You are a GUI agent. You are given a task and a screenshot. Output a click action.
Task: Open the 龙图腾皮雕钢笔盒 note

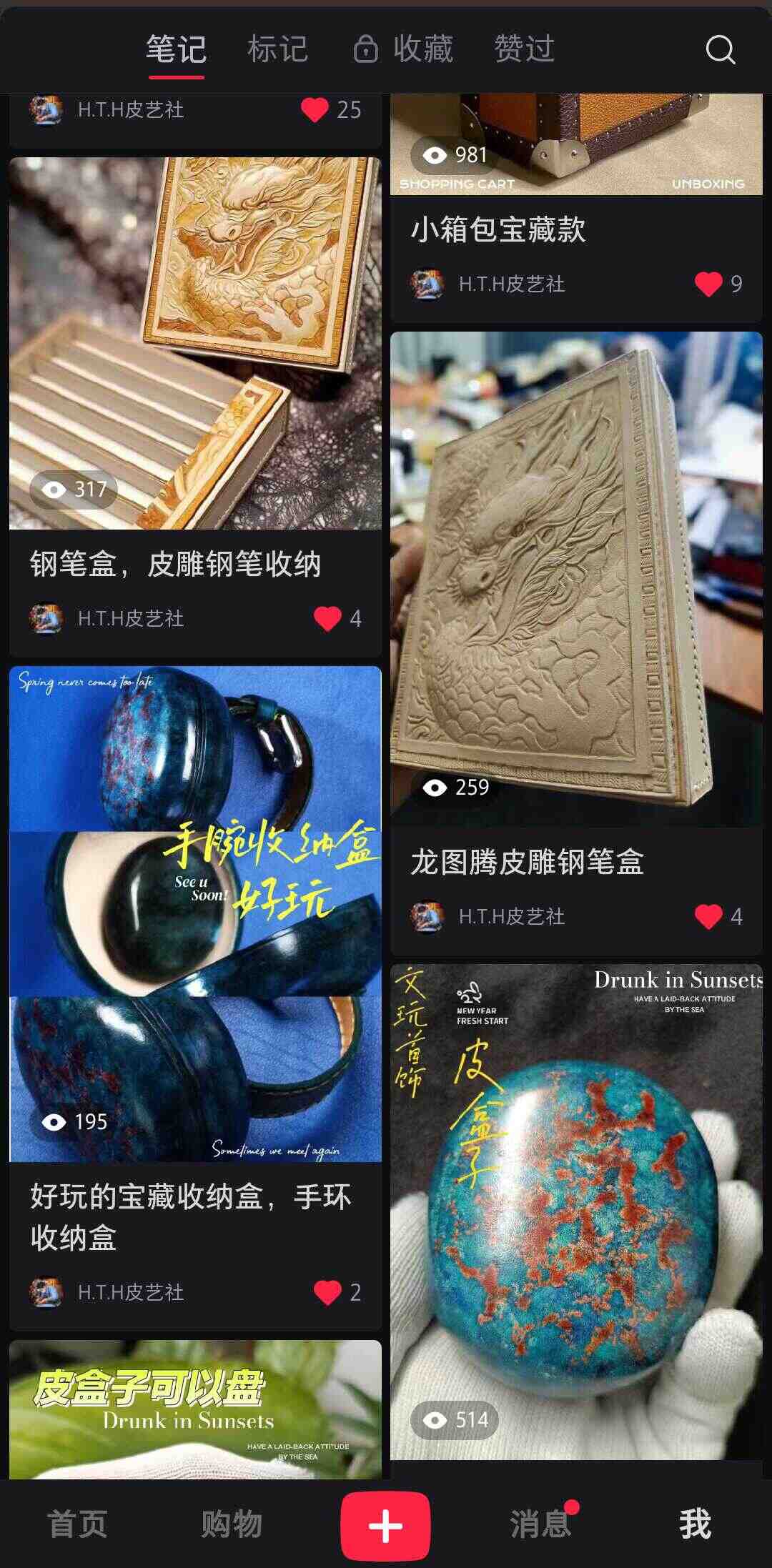576,643
